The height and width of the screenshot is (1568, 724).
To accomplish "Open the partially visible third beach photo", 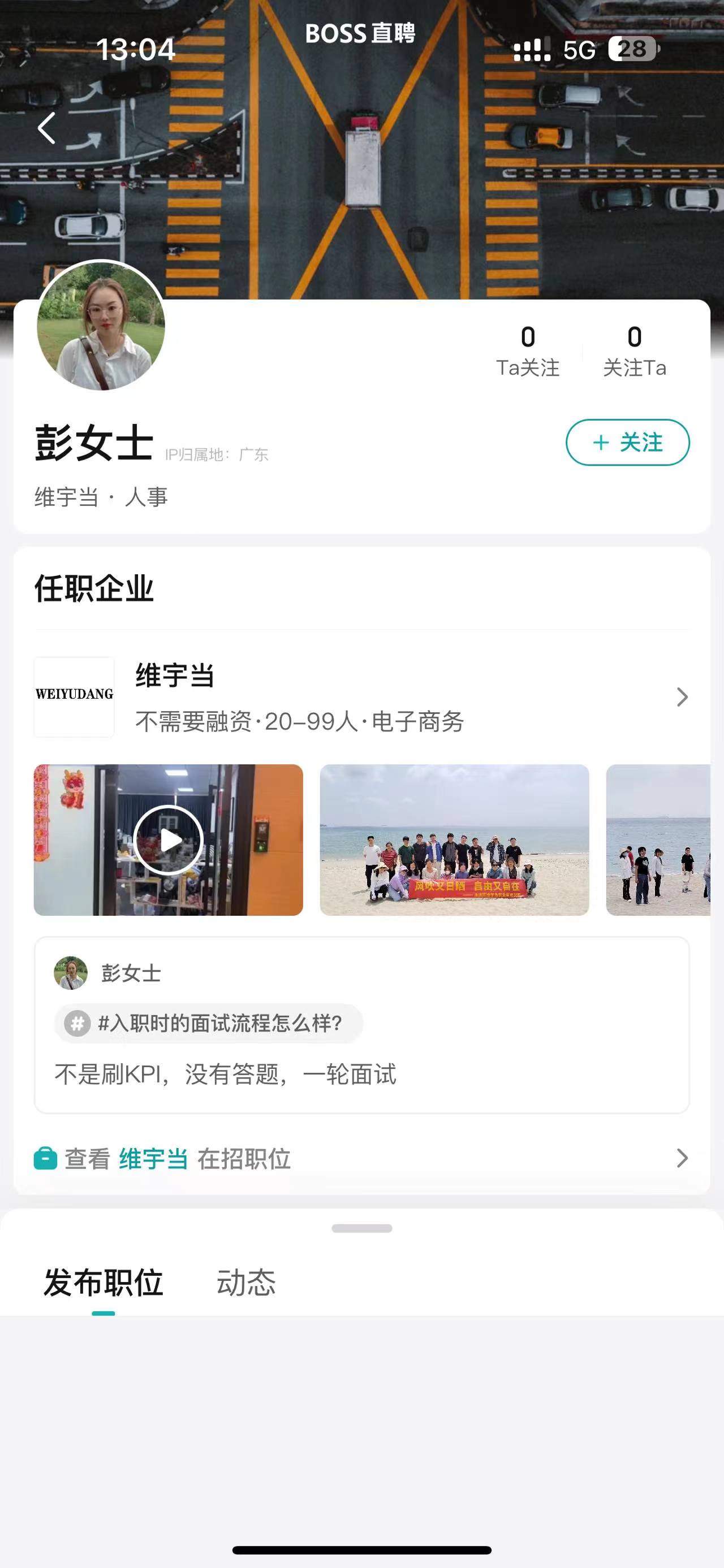I will [x=658, y=840].
